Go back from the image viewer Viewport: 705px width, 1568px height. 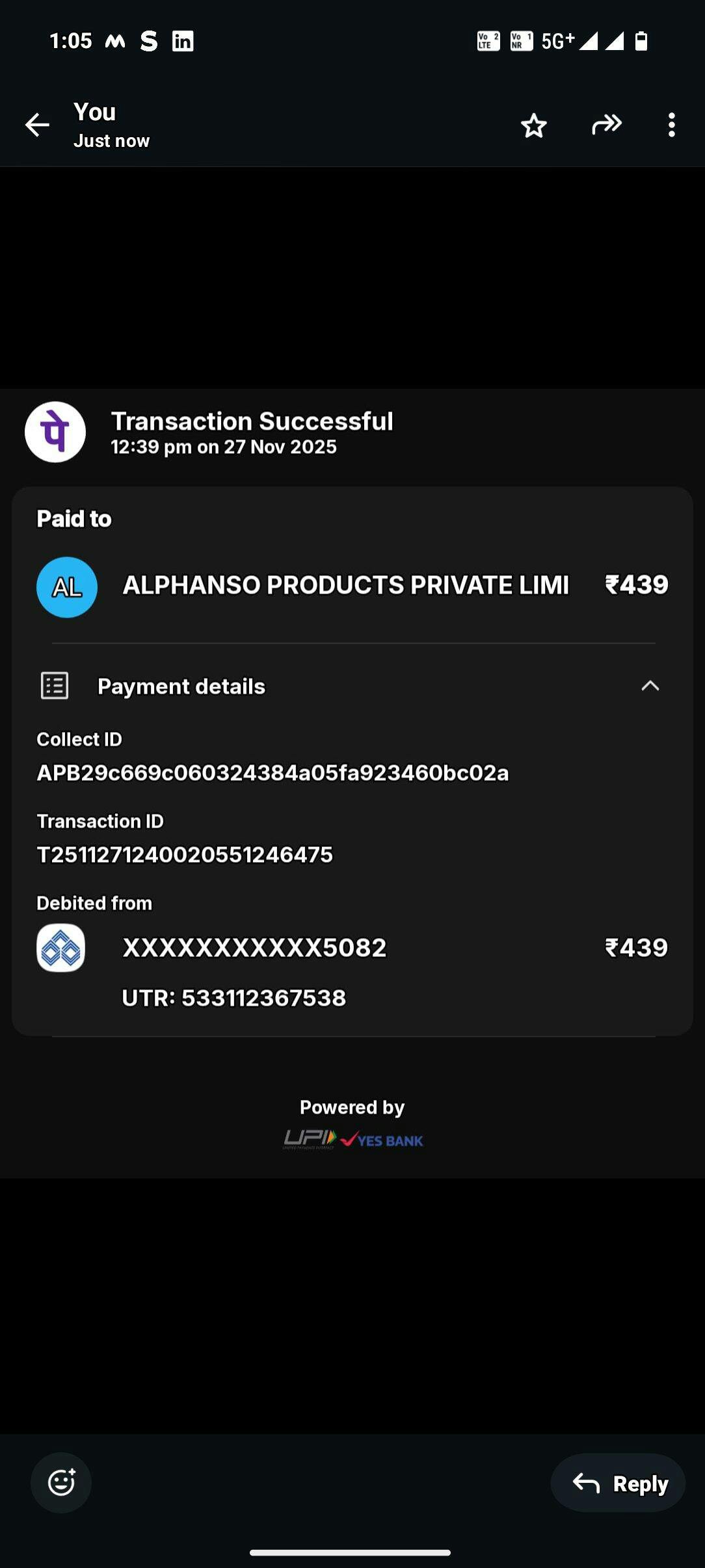pos(37,125)
